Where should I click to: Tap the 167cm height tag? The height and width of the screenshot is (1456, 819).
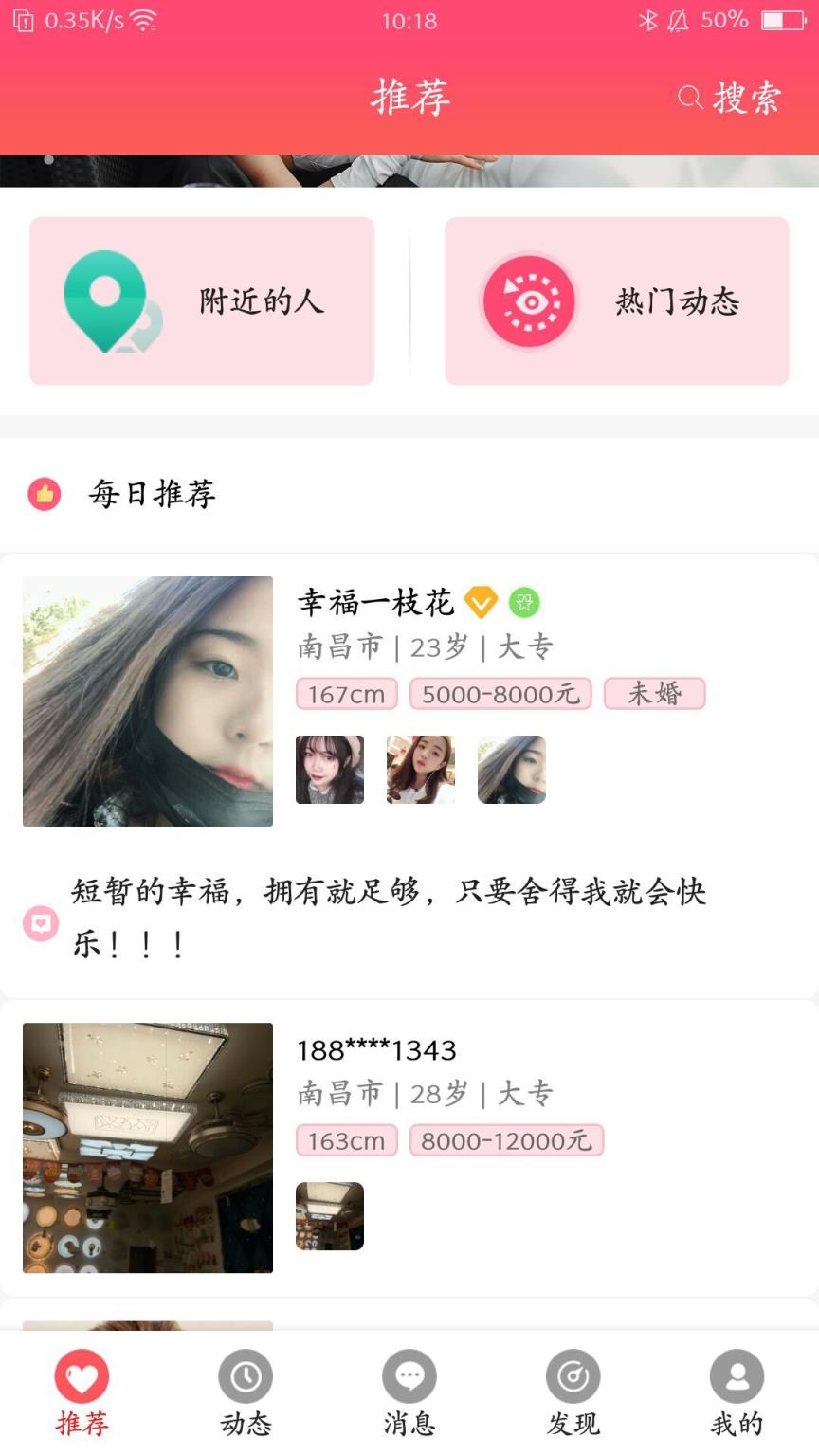[x=345, y=693]
